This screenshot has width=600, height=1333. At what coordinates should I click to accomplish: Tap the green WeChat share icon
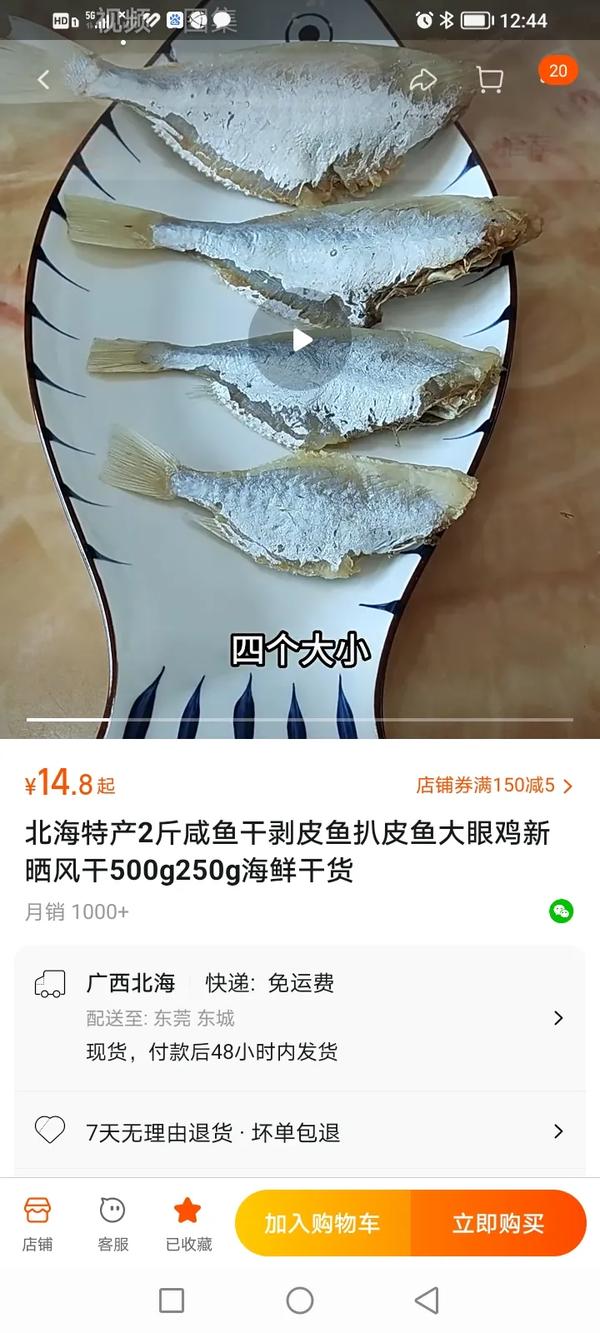pos(561,911)
